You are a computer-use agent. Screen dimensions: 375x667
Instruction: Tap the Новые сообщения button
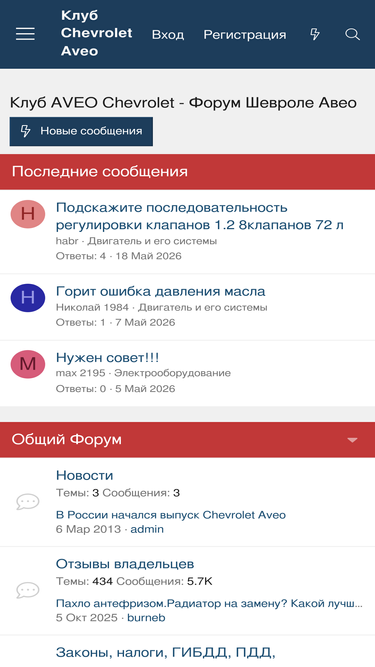point(81,131)
